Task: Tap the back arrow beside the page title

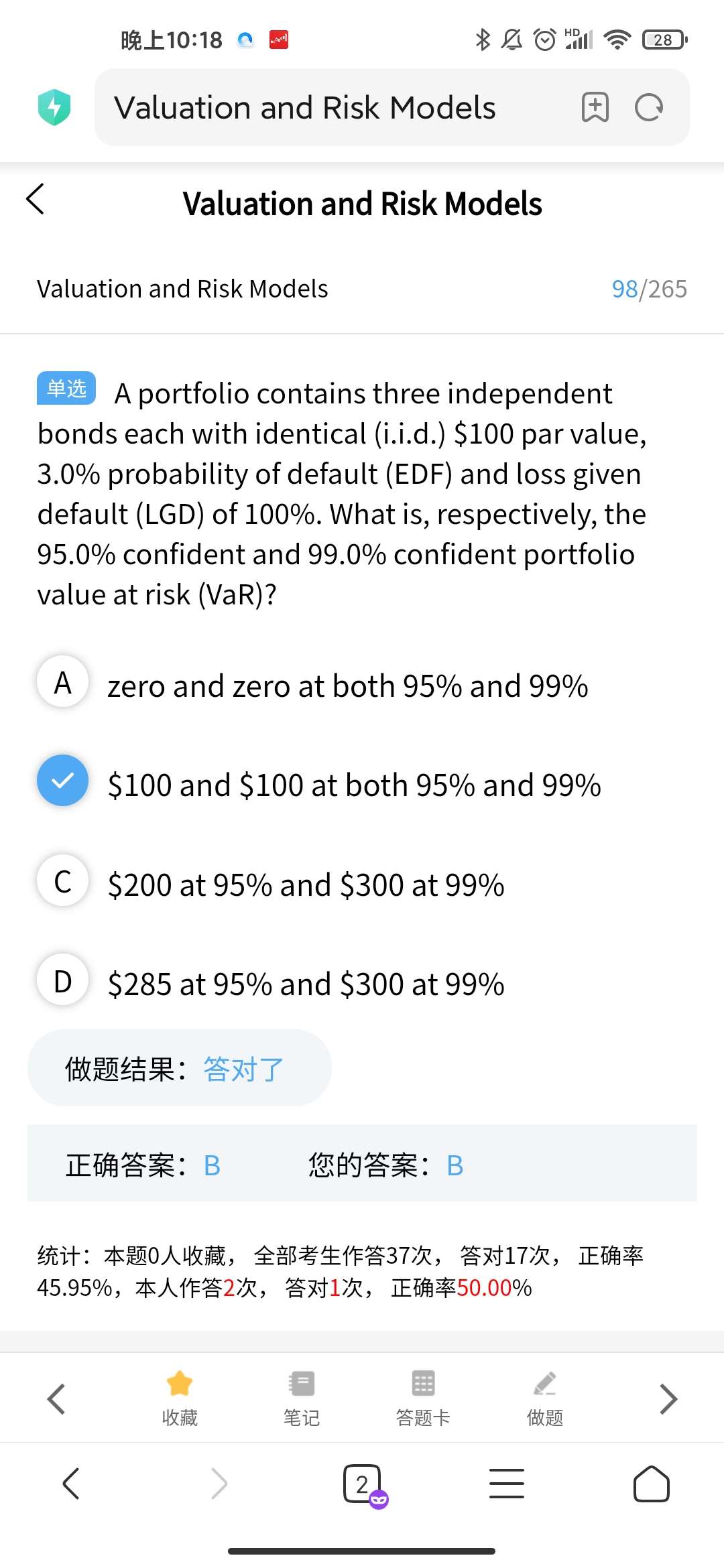Action: click(36, 199)
